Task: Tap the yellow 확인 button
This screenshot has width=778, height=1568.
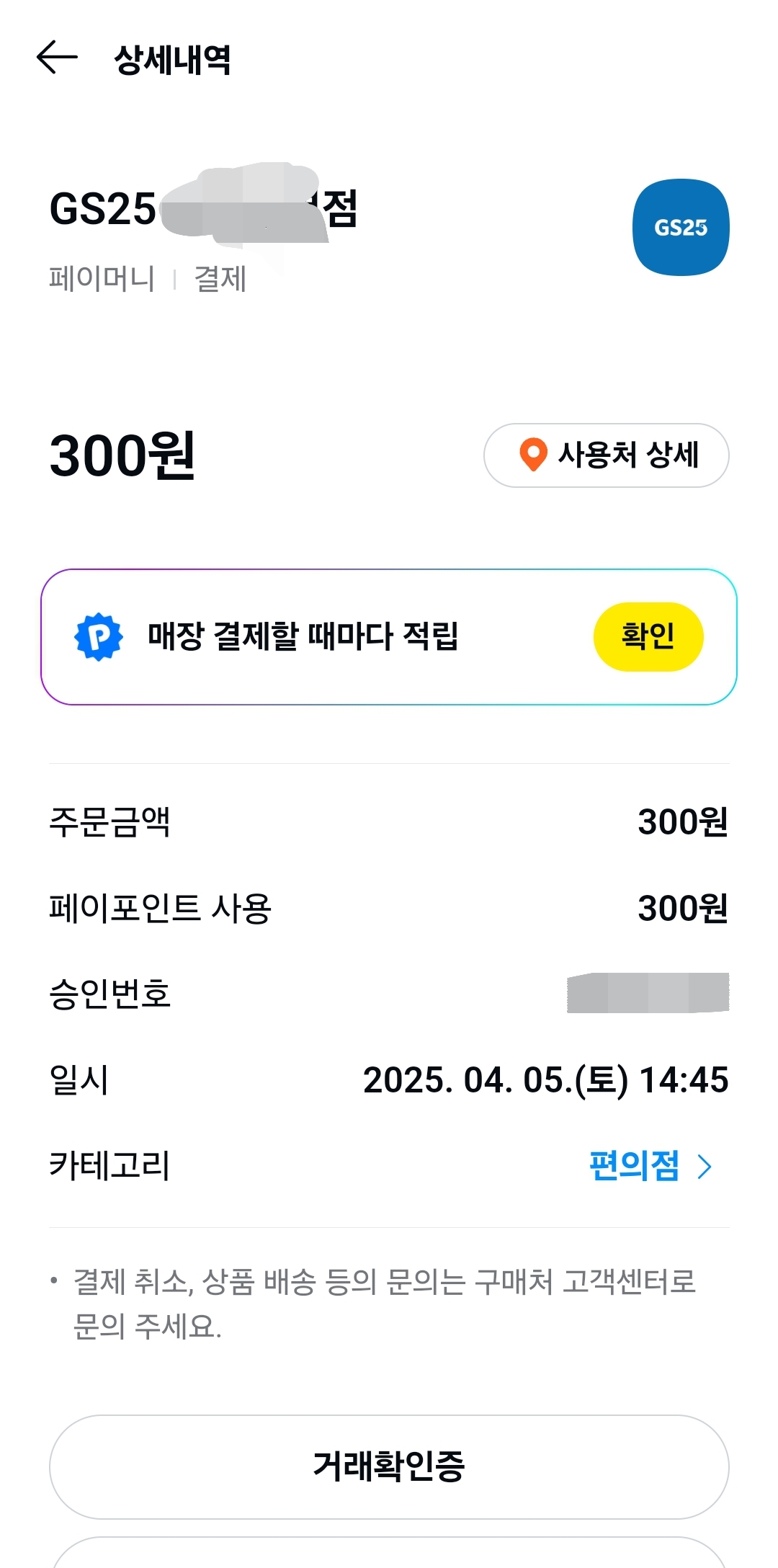Action: tap(648, 636)
